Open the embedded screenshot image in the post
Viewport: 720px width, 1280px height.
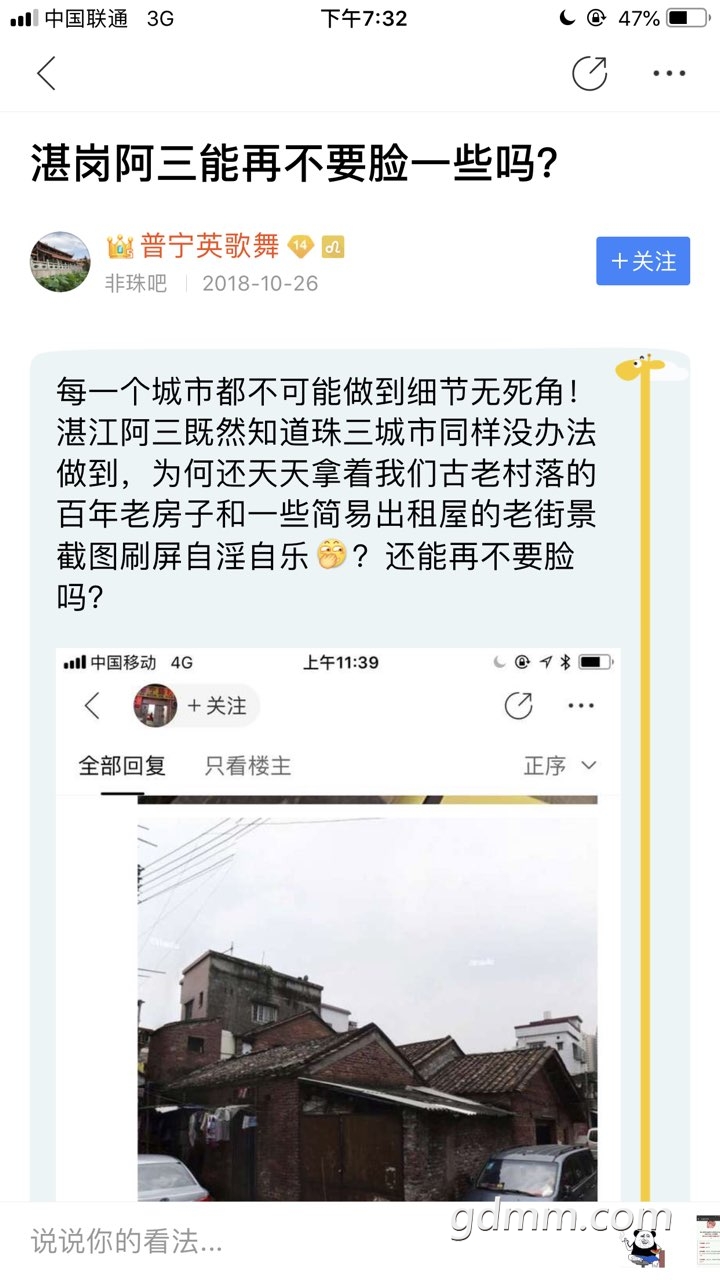(338, 925)
